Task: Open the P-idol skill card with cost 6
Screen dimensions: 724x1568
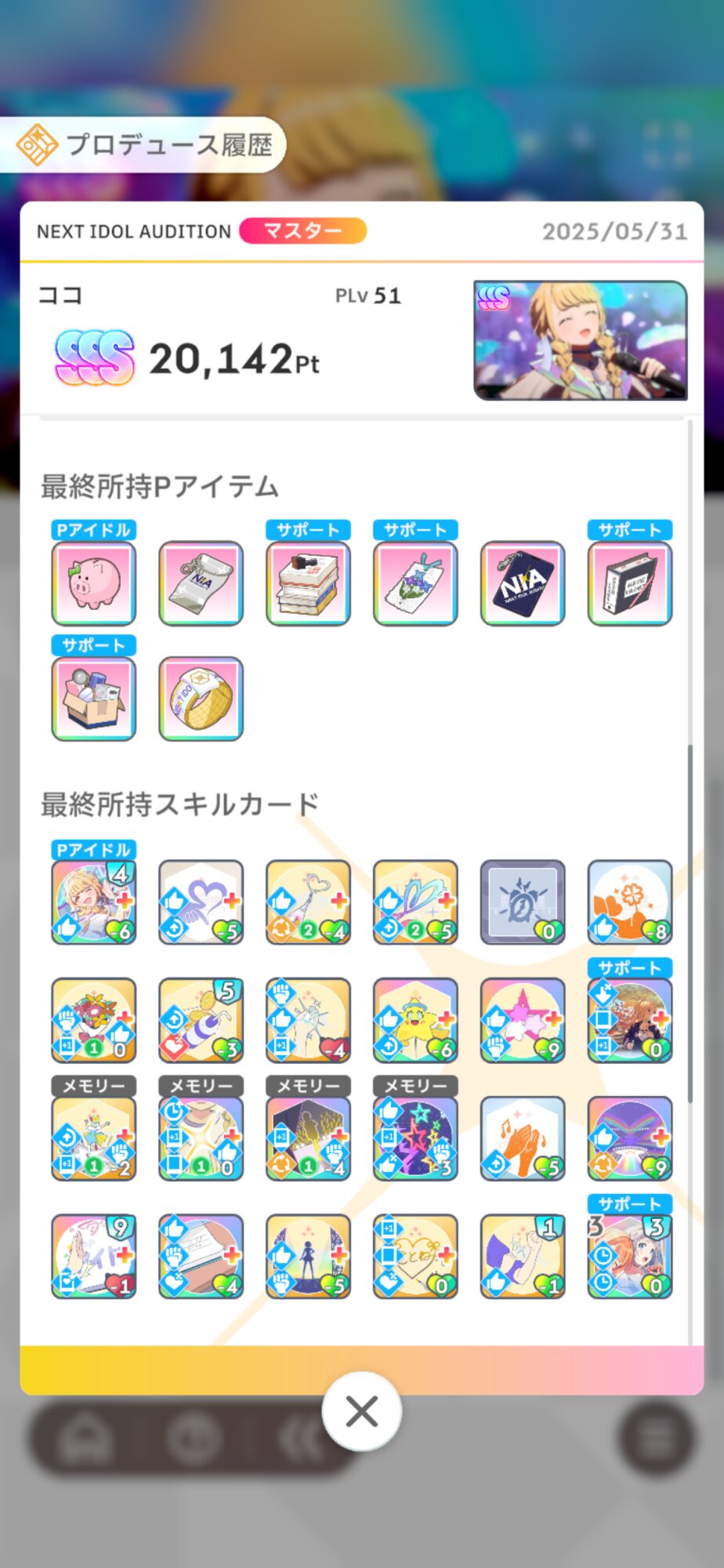Action: coord(94,902)
